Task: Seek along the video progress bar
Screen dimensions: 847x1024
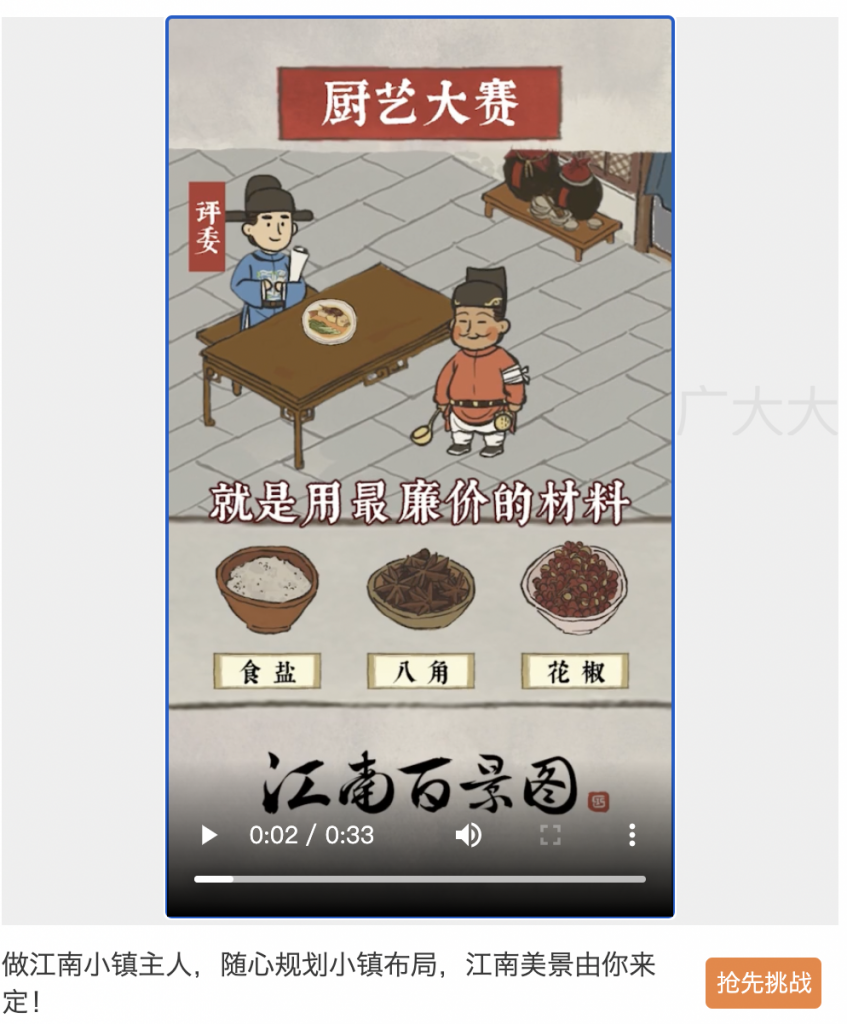Action: [420, 879]
